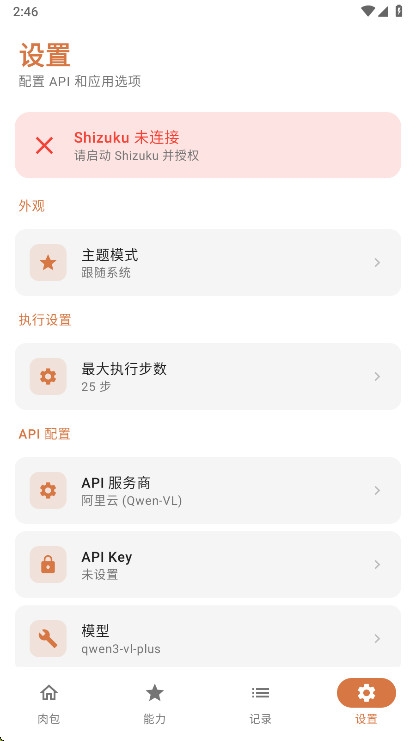Tap the Shizuku 未连接 warning banner
This screenshot has height=741, width=416.
click(x=208, y=145)
